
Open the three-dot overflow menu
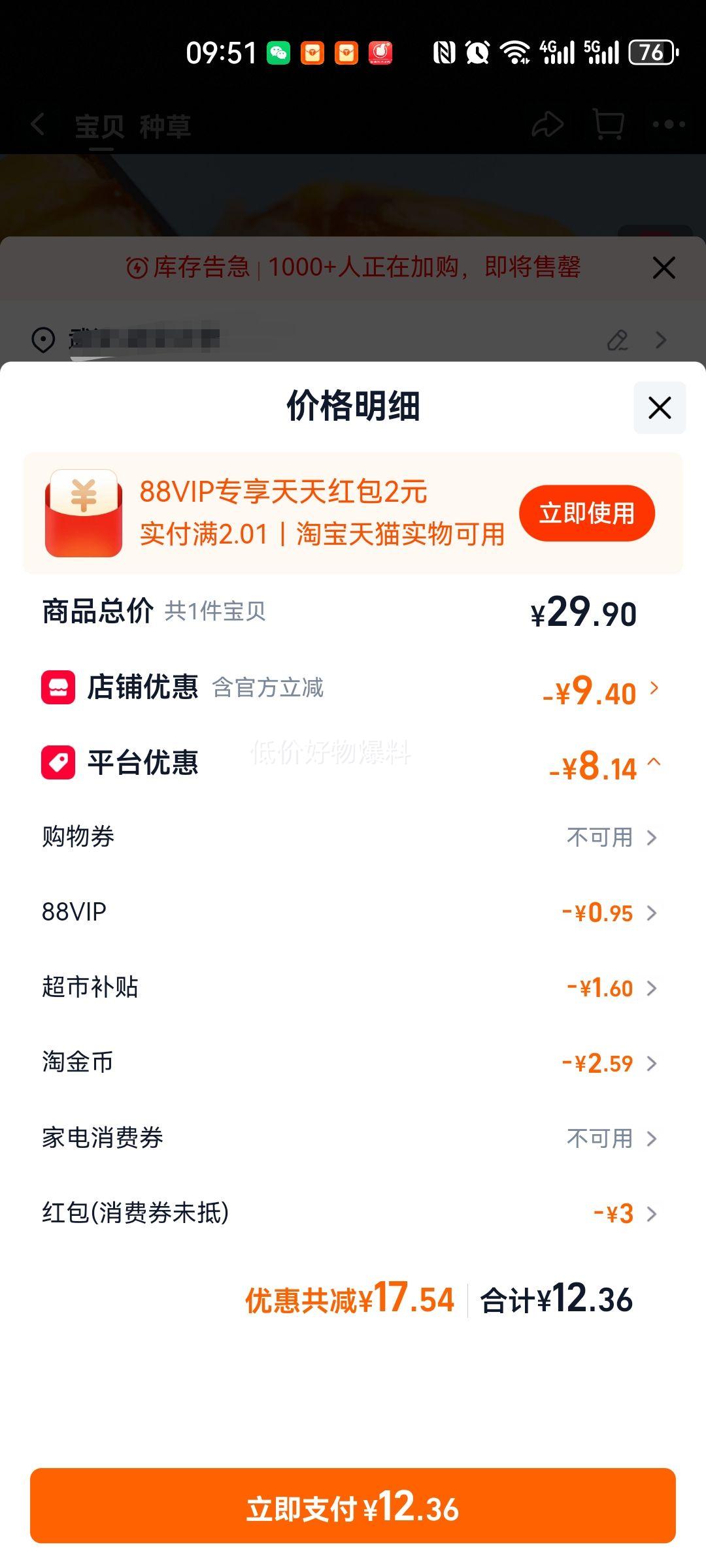(669, 124)
